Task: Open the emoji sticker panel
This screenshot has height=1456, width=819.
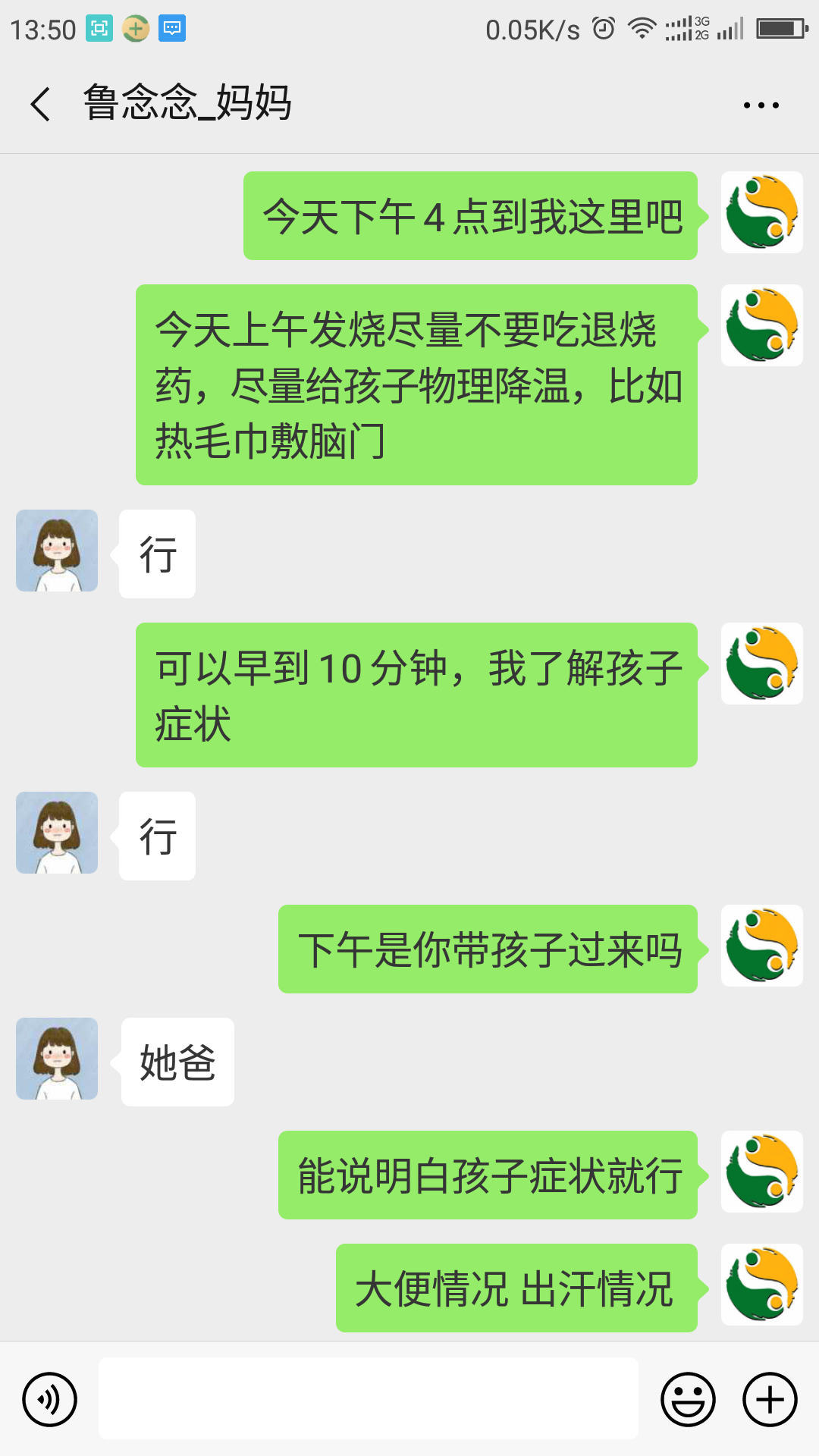Action: tap(688, 1399)
